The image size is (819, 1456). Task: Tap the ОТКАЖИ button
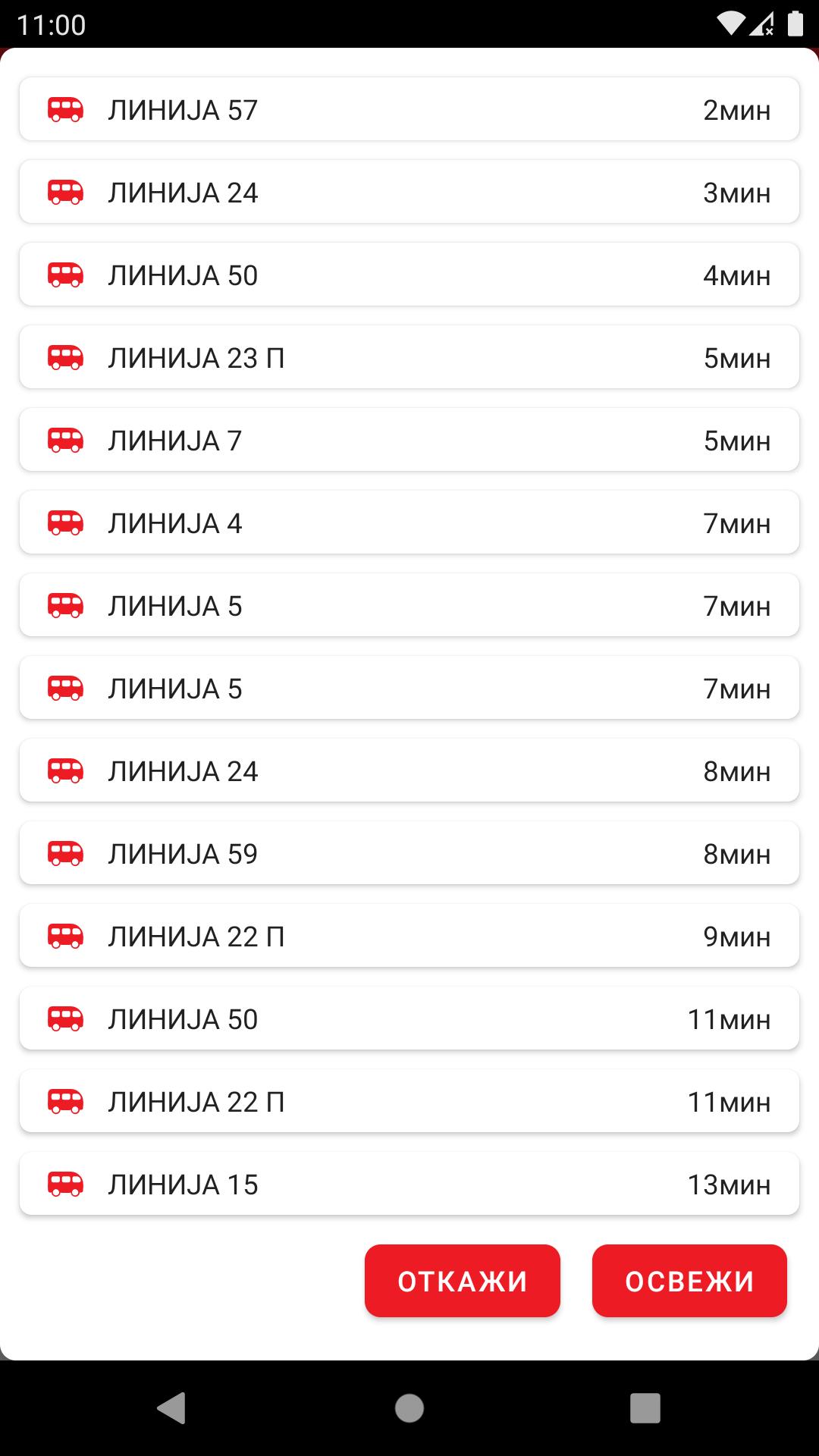coord(462,1280)
